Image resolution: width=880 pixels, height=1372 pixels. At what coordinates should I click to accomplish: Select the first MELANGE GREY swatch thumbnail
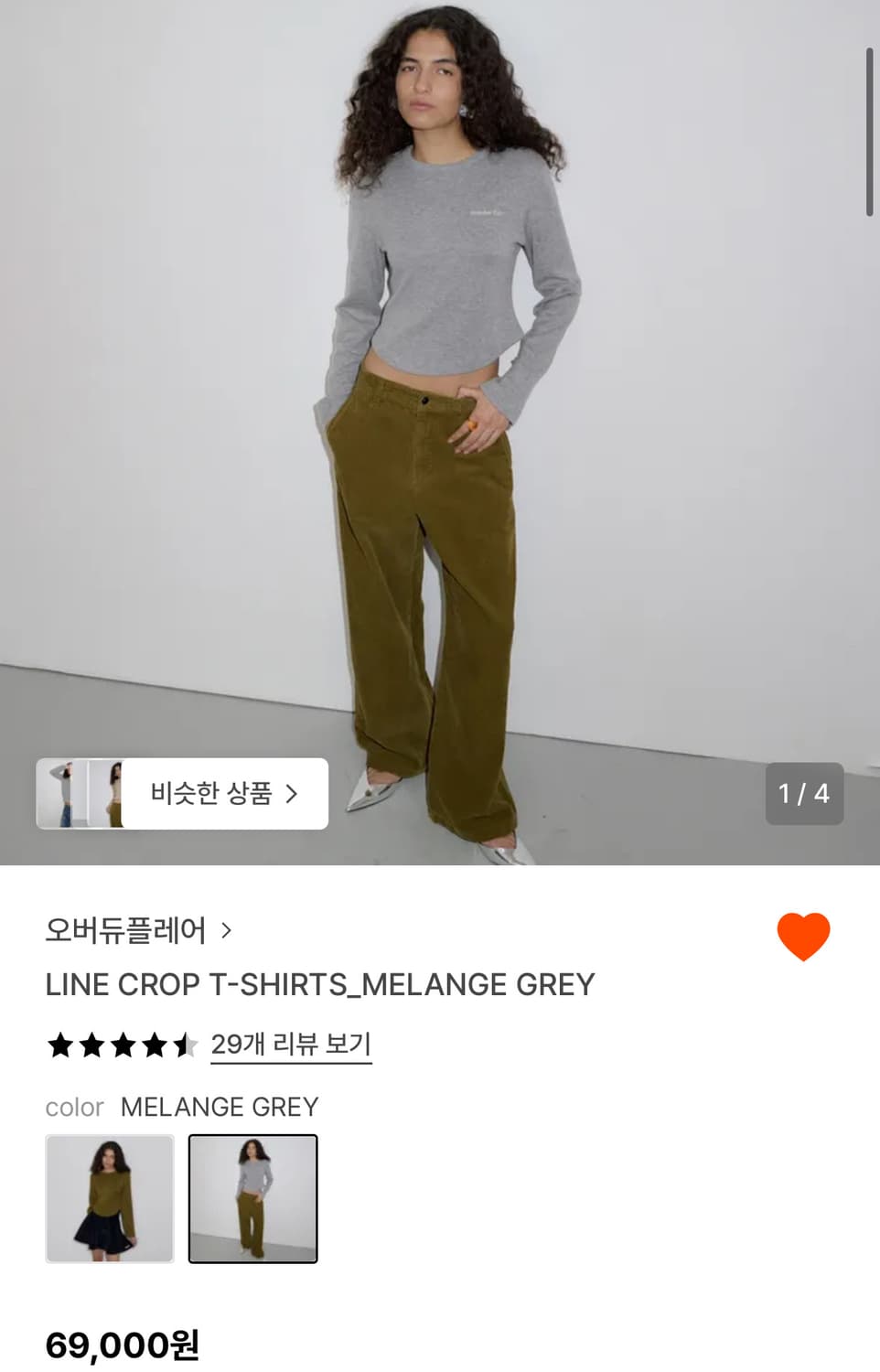[110, 1198]
